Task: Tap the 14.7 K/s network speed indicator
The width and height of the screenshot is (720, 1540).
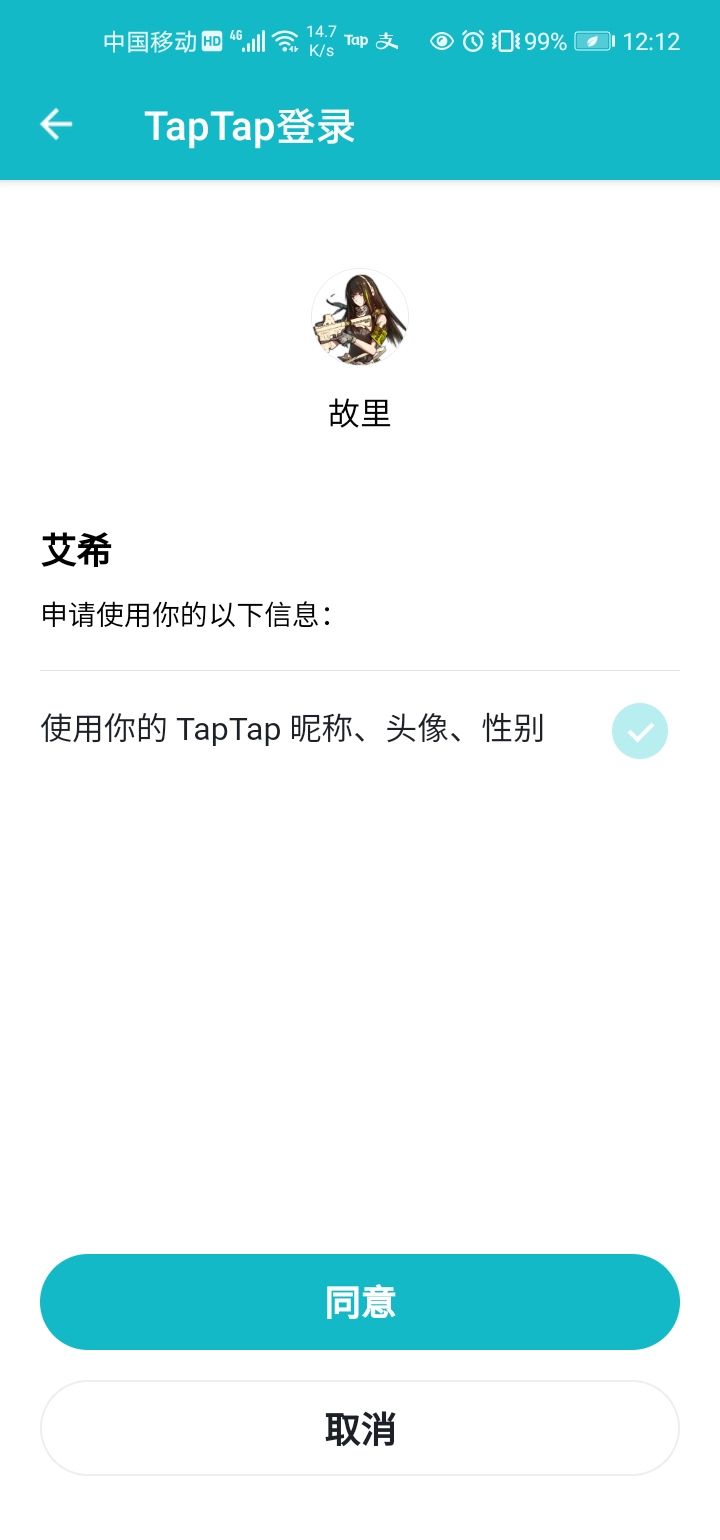Action: click(x=322, y=40)
